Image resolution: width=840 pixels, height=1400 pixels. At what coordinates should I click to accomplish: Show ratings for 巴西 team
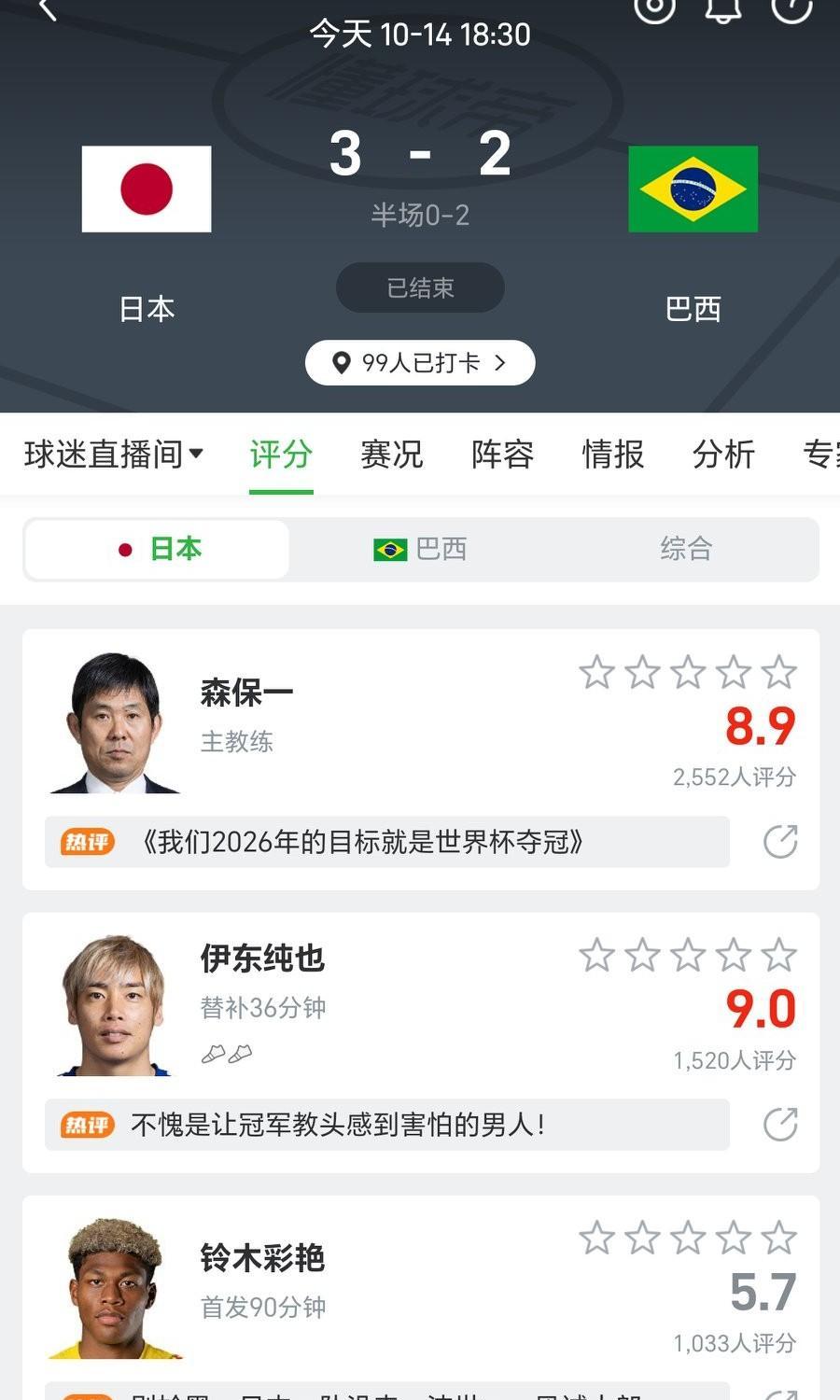(420, 549)
